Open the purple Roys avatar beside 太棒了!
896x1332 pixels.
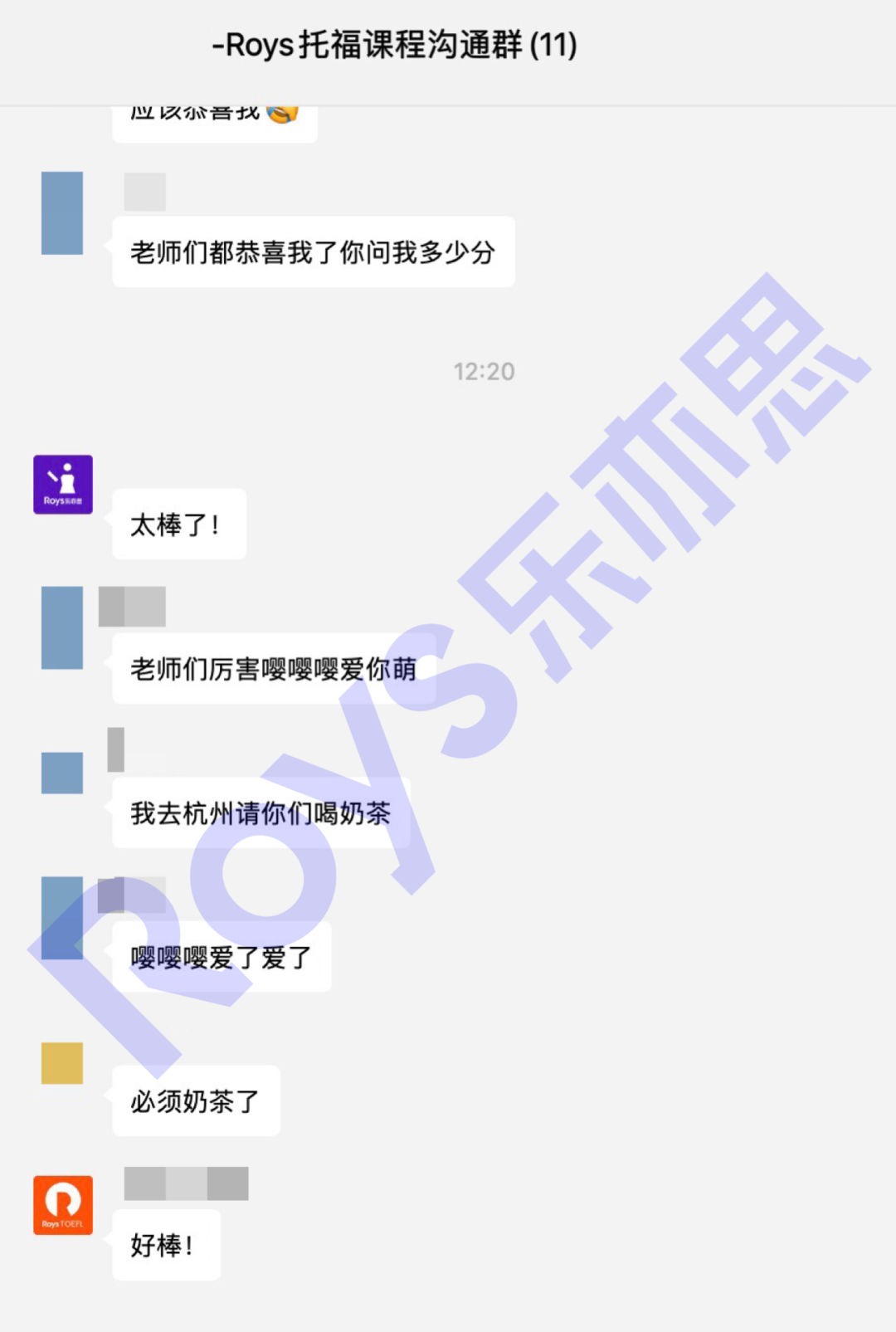tap(63, 485)
